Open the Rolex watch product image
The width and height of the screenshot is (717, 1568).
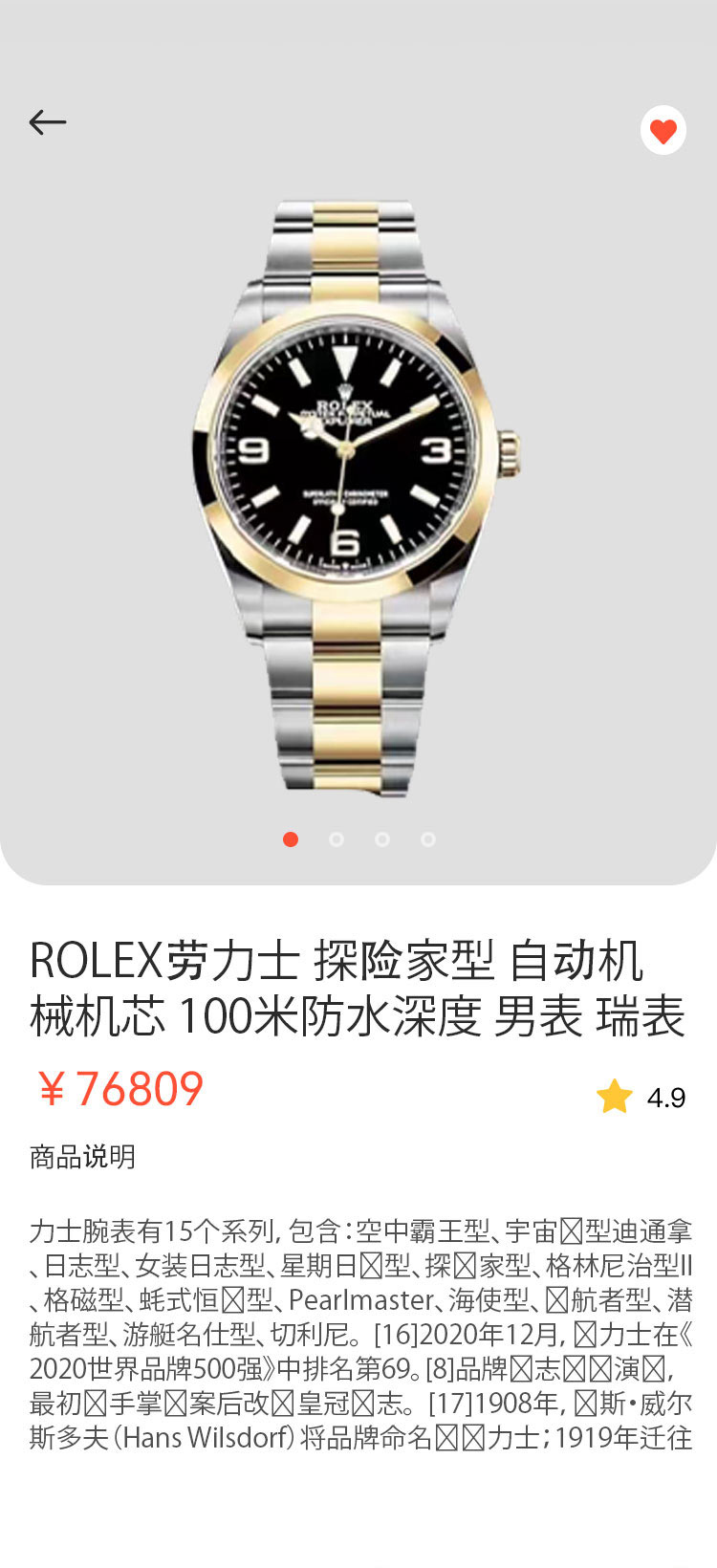(x=356, y=497)
